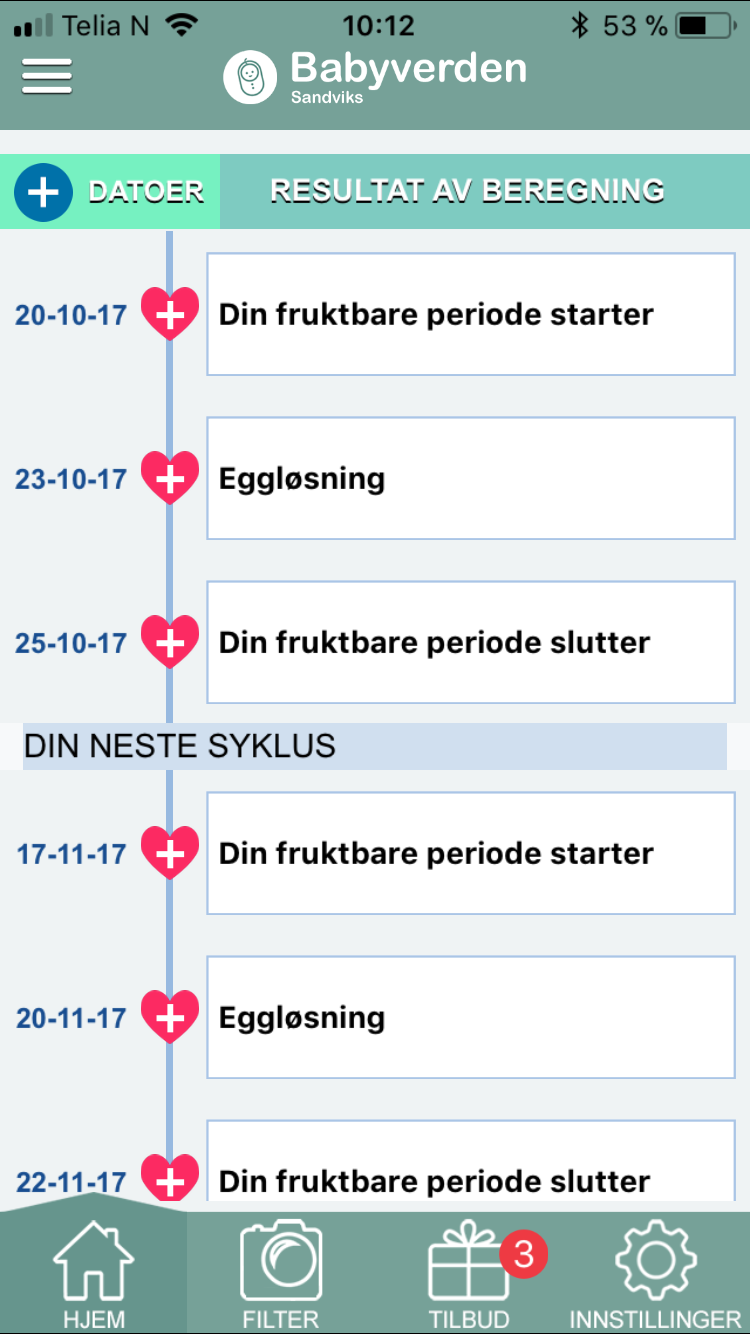Open the Tilbud tab with 3 notifications
750x1334 pixels.
pyautogui.click(x=469, y=1272)
